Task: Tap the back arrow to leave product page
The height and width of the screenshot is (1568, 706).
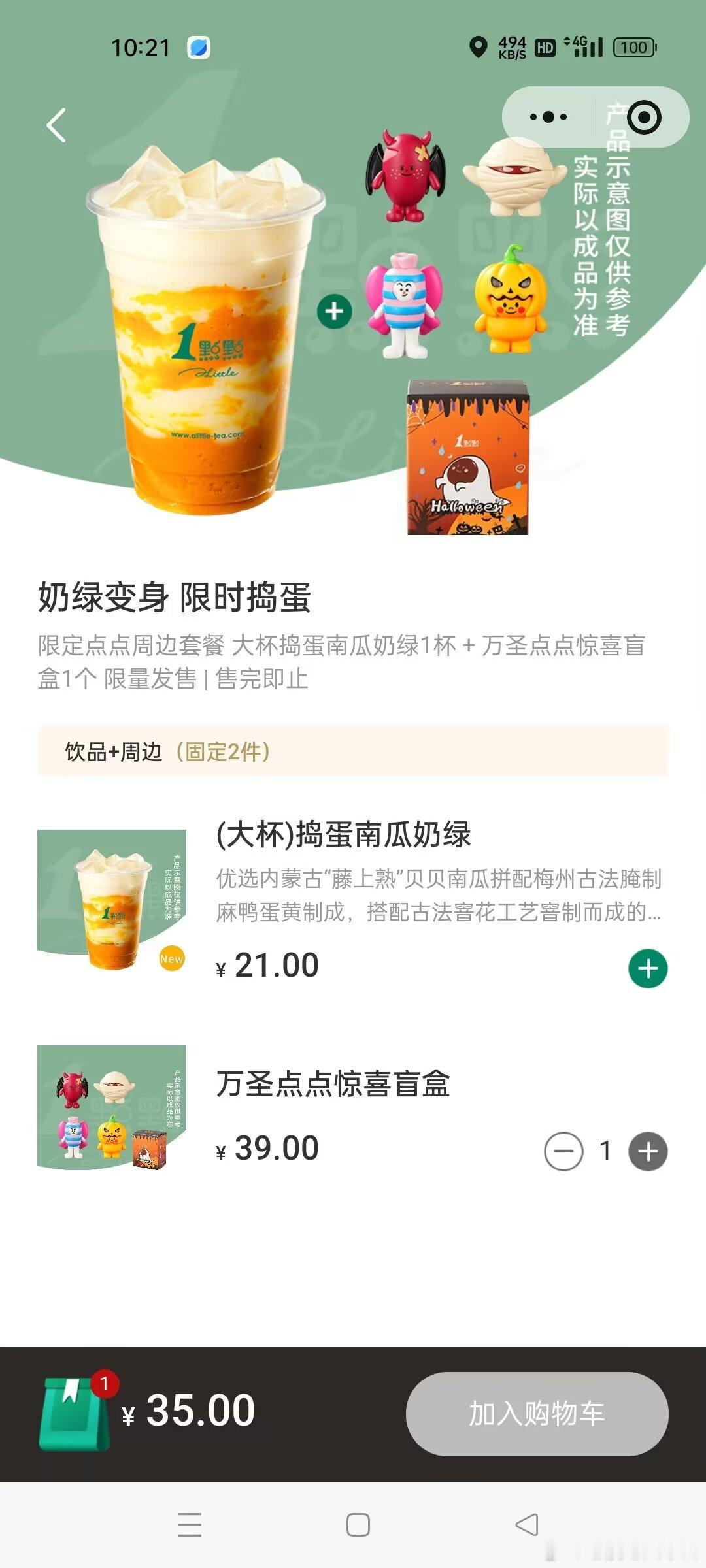Action: (56, 125)
